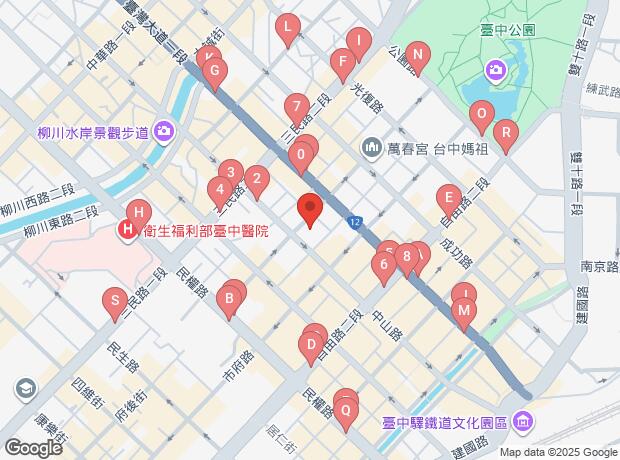The height and width of the screenshot is (460, 620).
Task: Select the map marker labeled Q
Action: pos(346,410)
